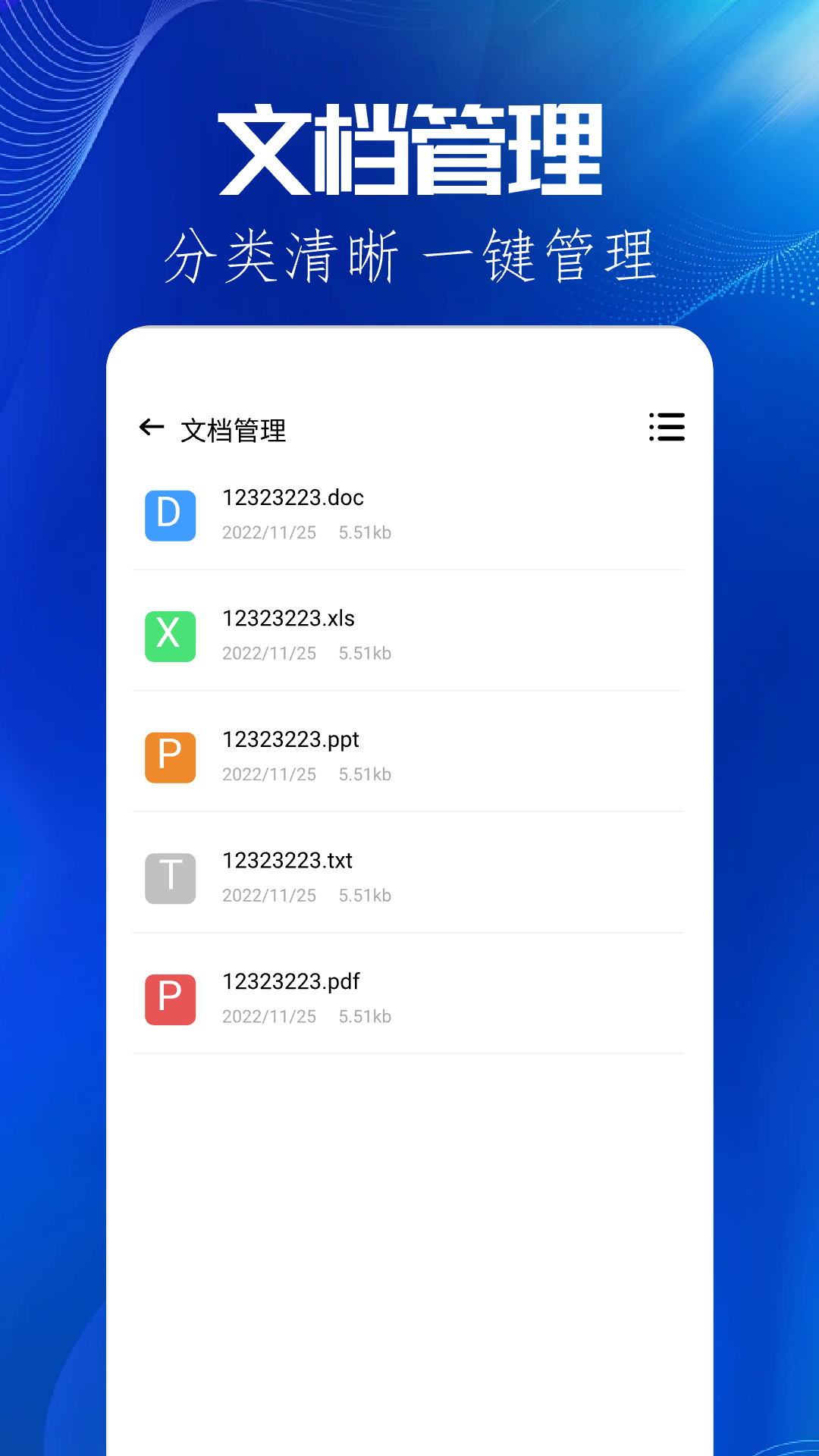Open the list view menu icon
819x1456 pixels.
click(x=667, y=428)
